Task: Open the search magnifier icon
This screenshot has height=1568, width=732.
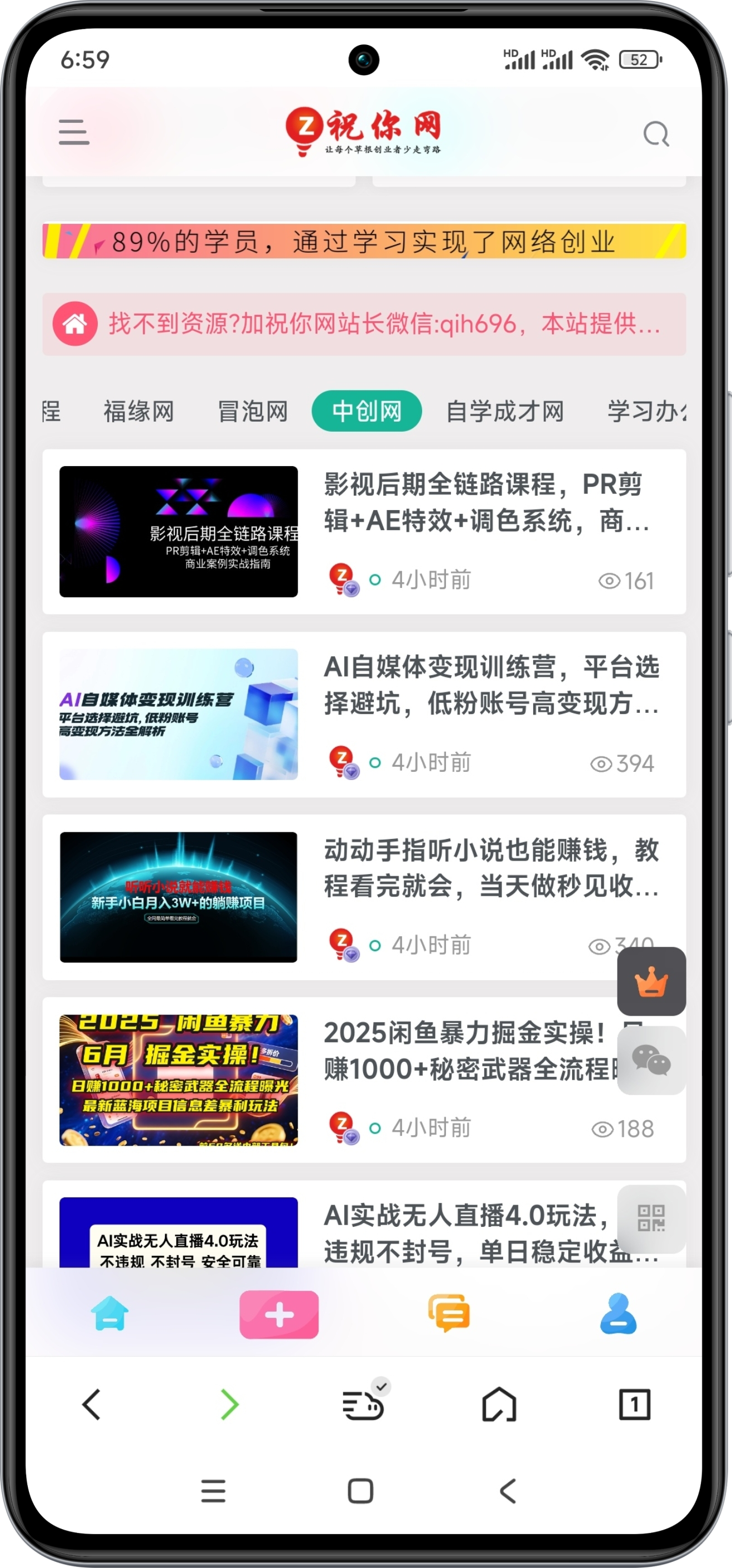Action: (x=656, y=134)
